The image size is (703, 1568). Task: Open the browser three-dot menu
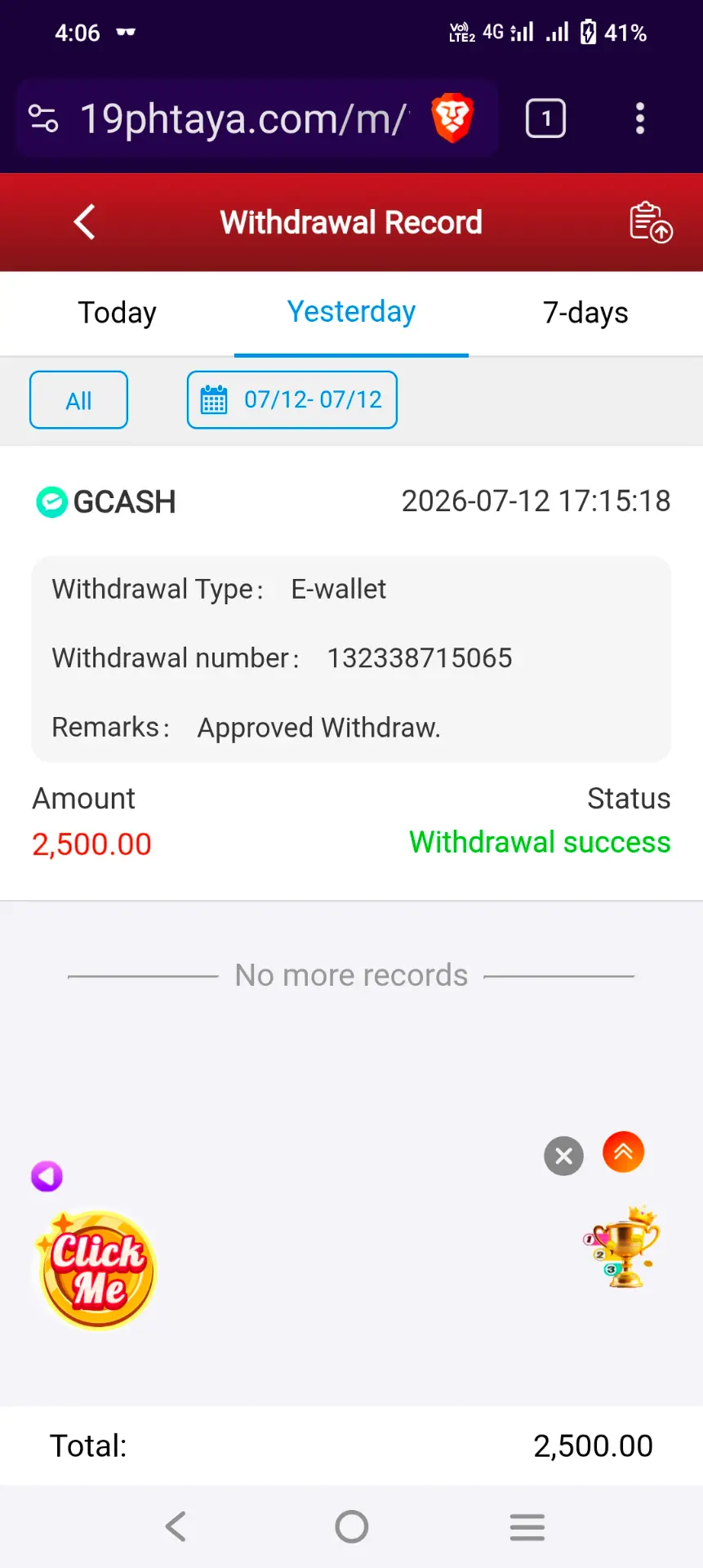pyautogui.click(x=640, y=119)
